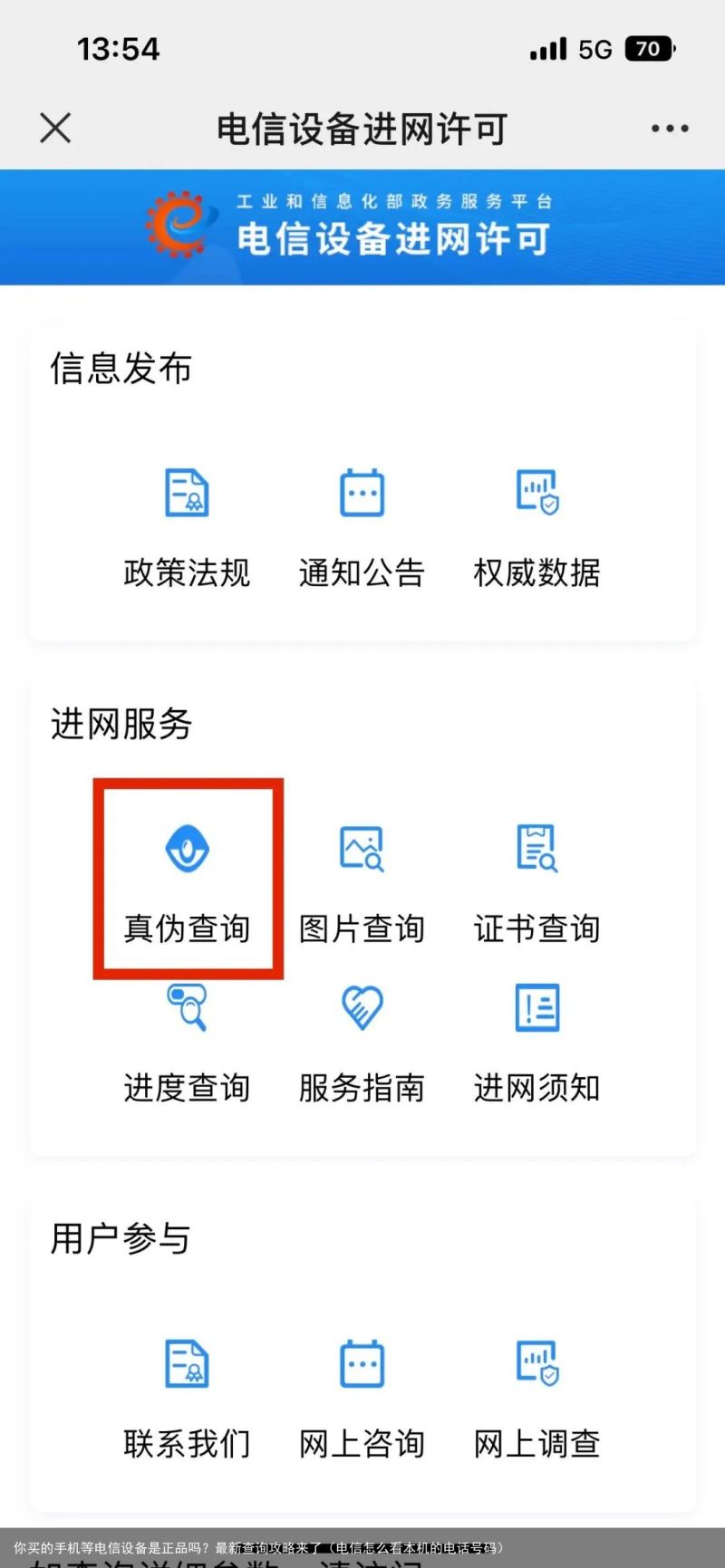Open 政策法规 under 信息发布
Screen dimensions: 725x1568
tap(187, 525)
